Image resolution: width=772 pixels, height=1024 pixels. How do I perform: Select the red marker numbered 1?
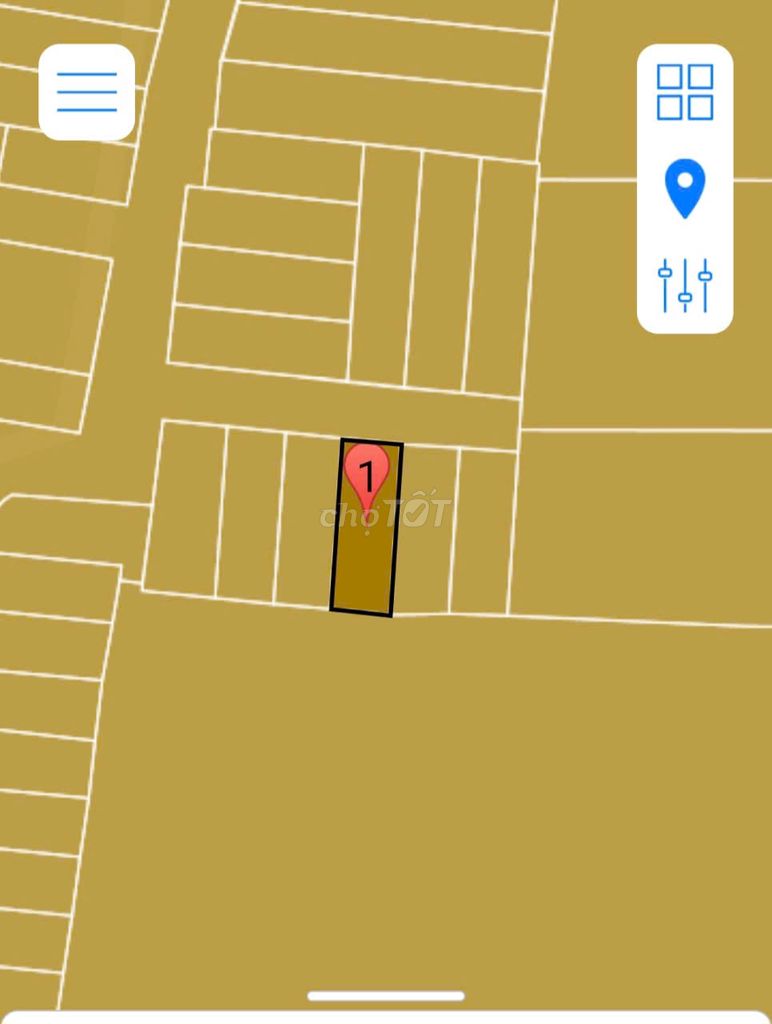366,476
